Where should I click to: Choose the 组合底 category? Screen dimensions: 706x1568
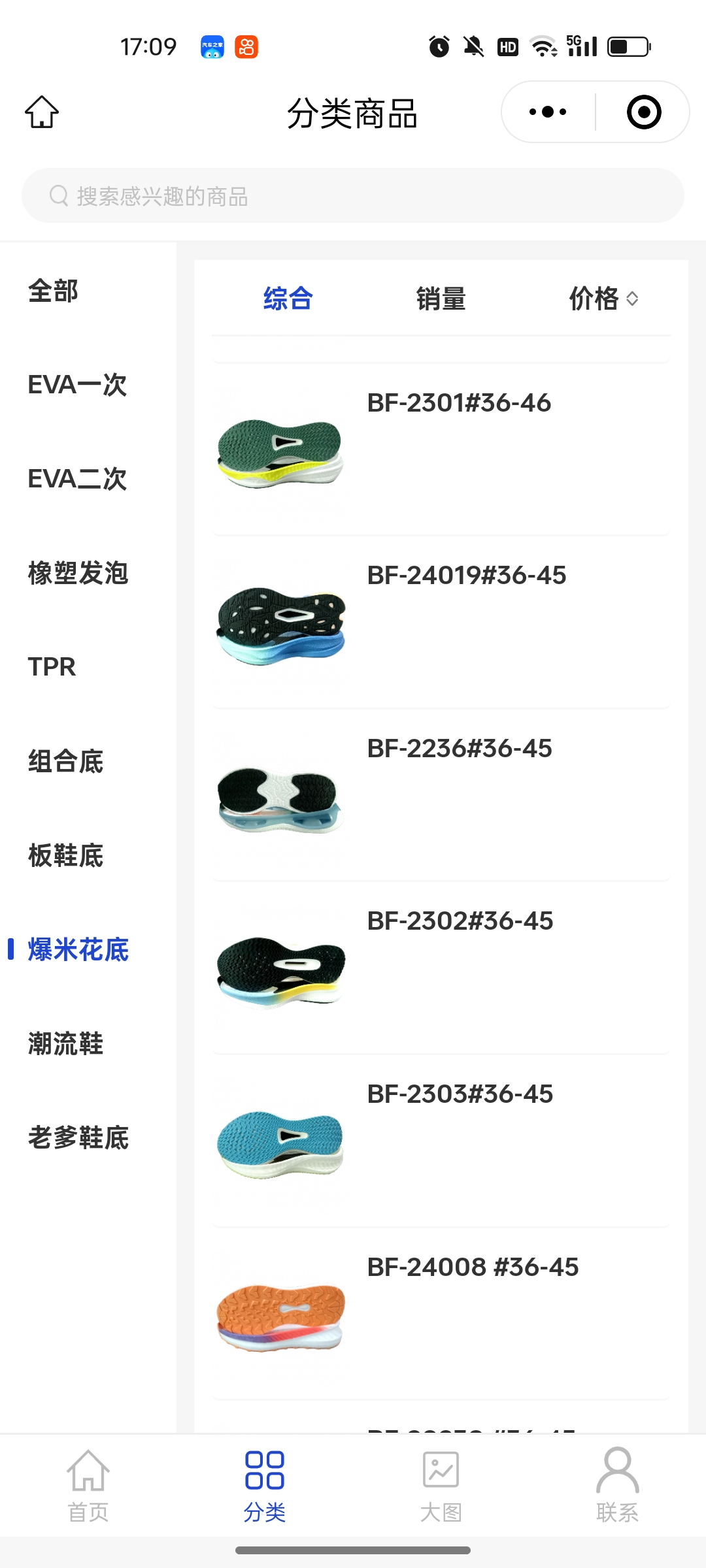[x=66, y=762]
